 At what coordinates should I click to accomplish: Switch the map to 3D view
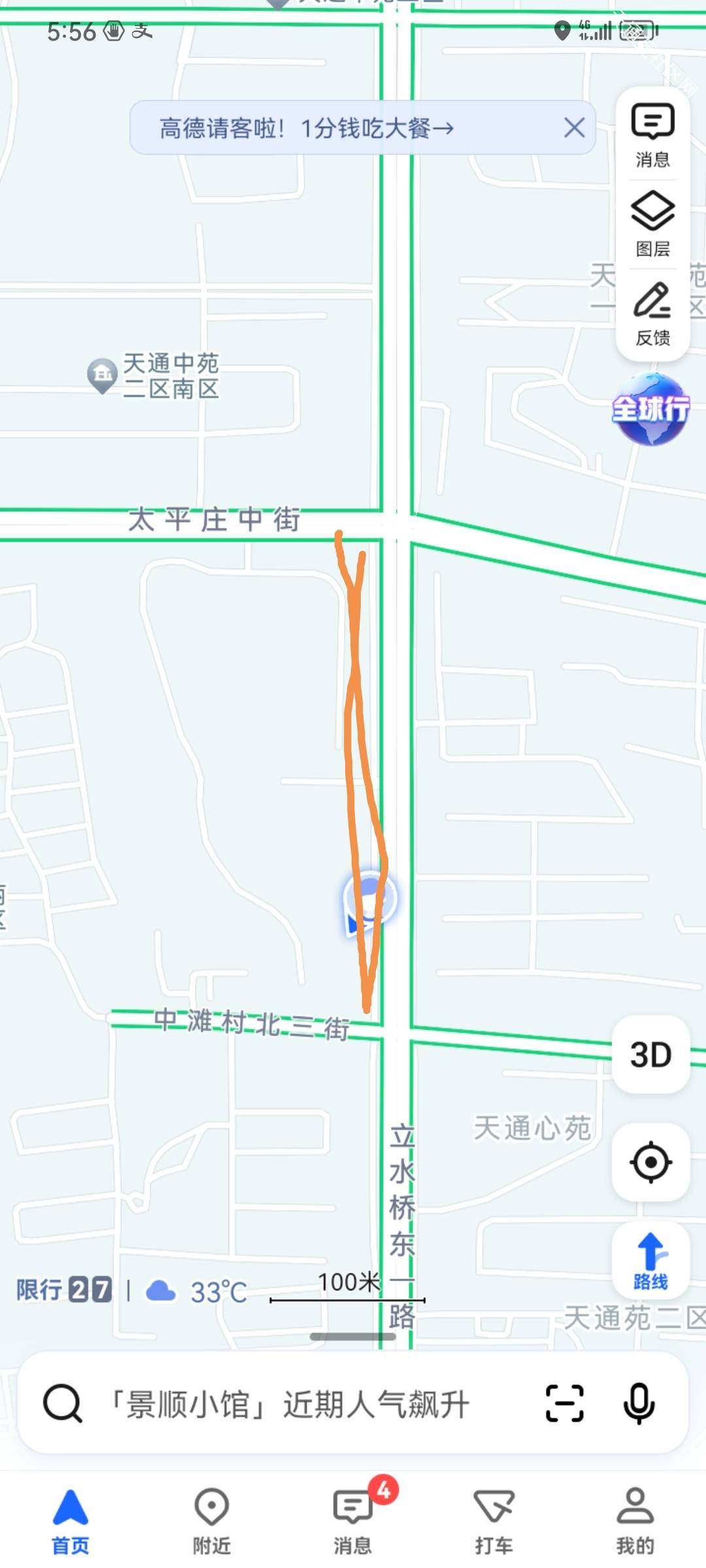coord(650,1054)
